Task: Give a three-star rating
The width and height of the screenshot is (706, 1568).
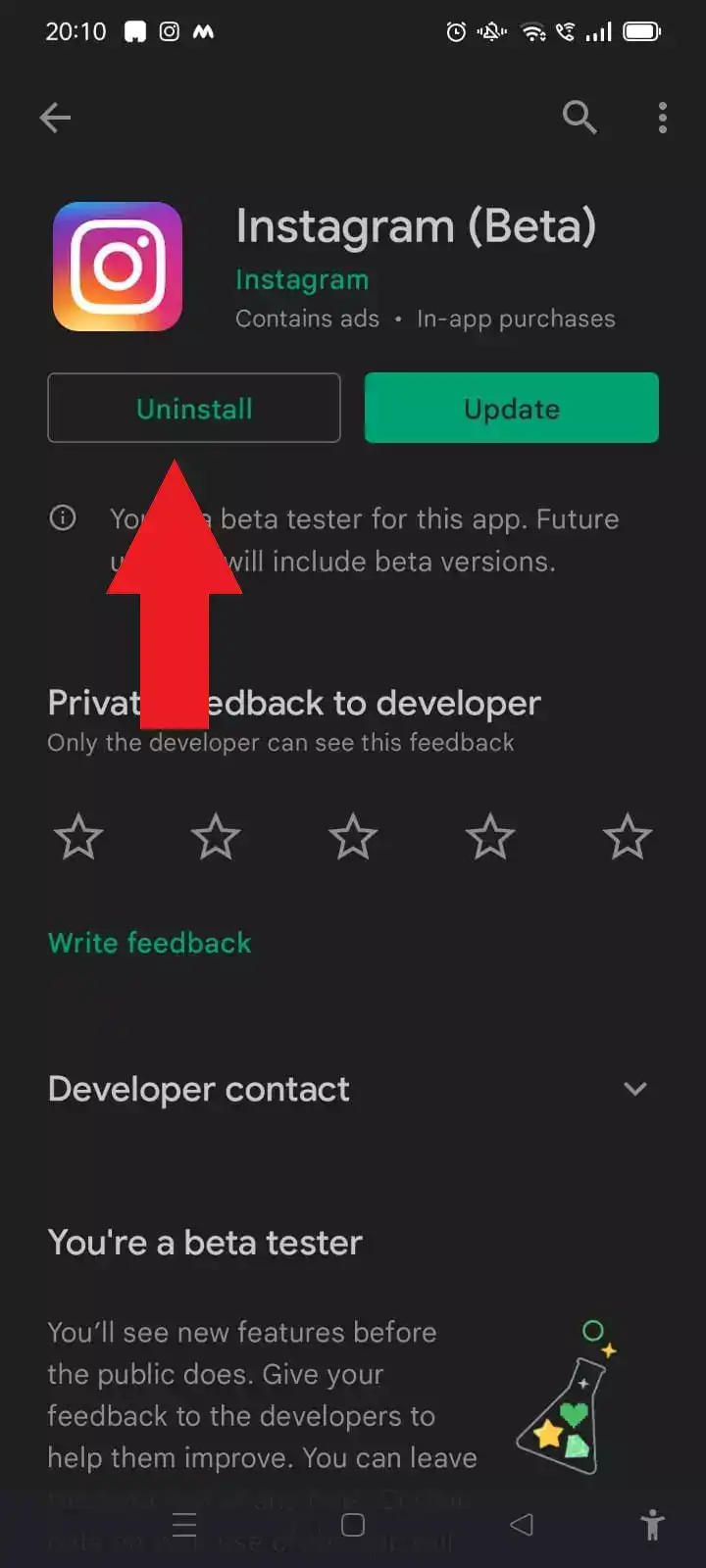Action: (x=353, y=837)
